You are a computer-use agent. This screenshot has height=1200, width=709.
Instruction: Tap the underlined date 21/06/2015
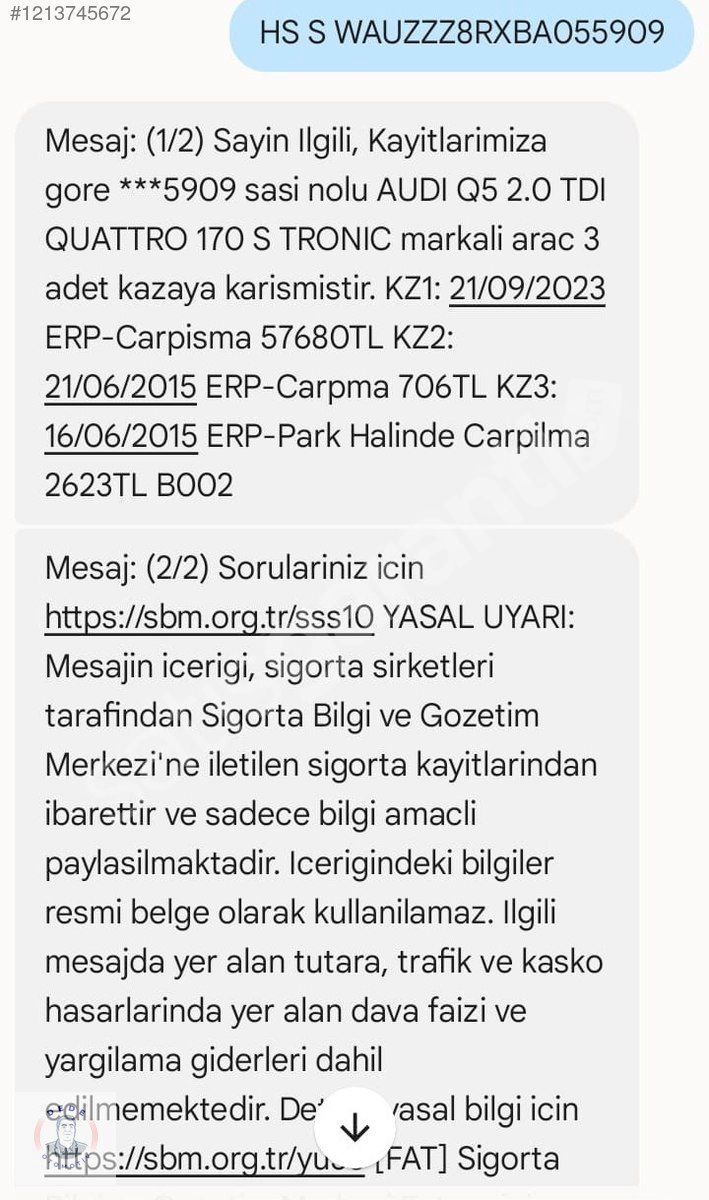point(120,387)
